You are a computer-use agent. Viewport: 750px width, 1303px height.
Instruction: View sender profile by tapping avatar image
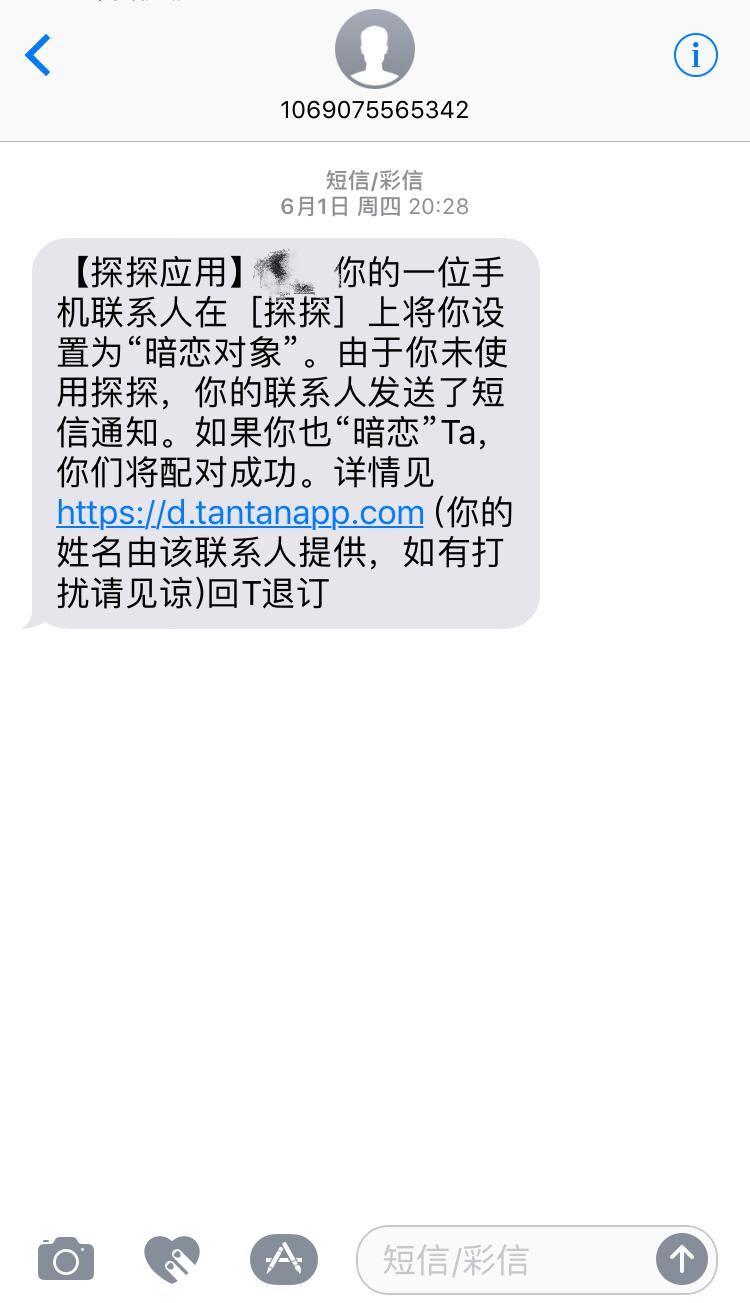[374, 48]
